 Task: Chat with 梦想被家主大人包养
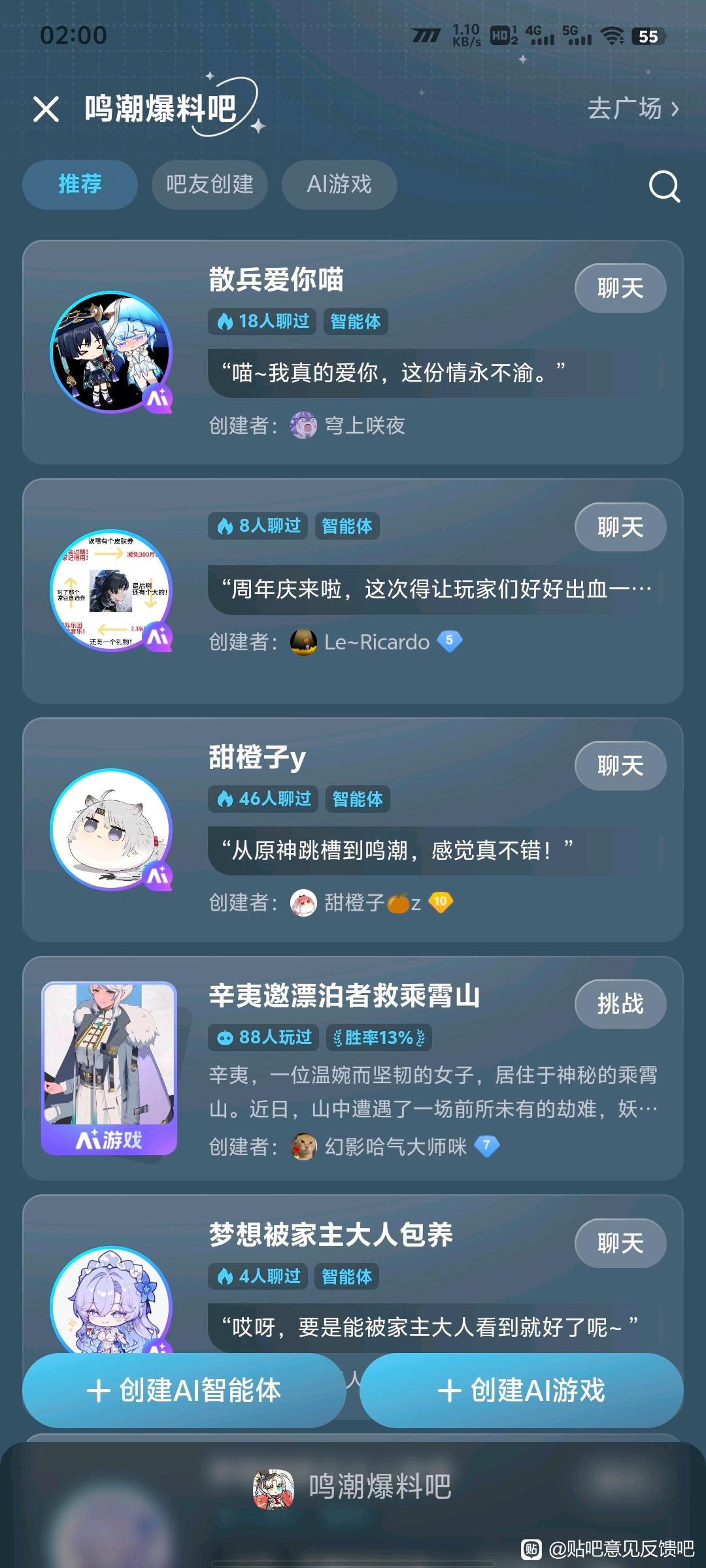coord(620,1243)
